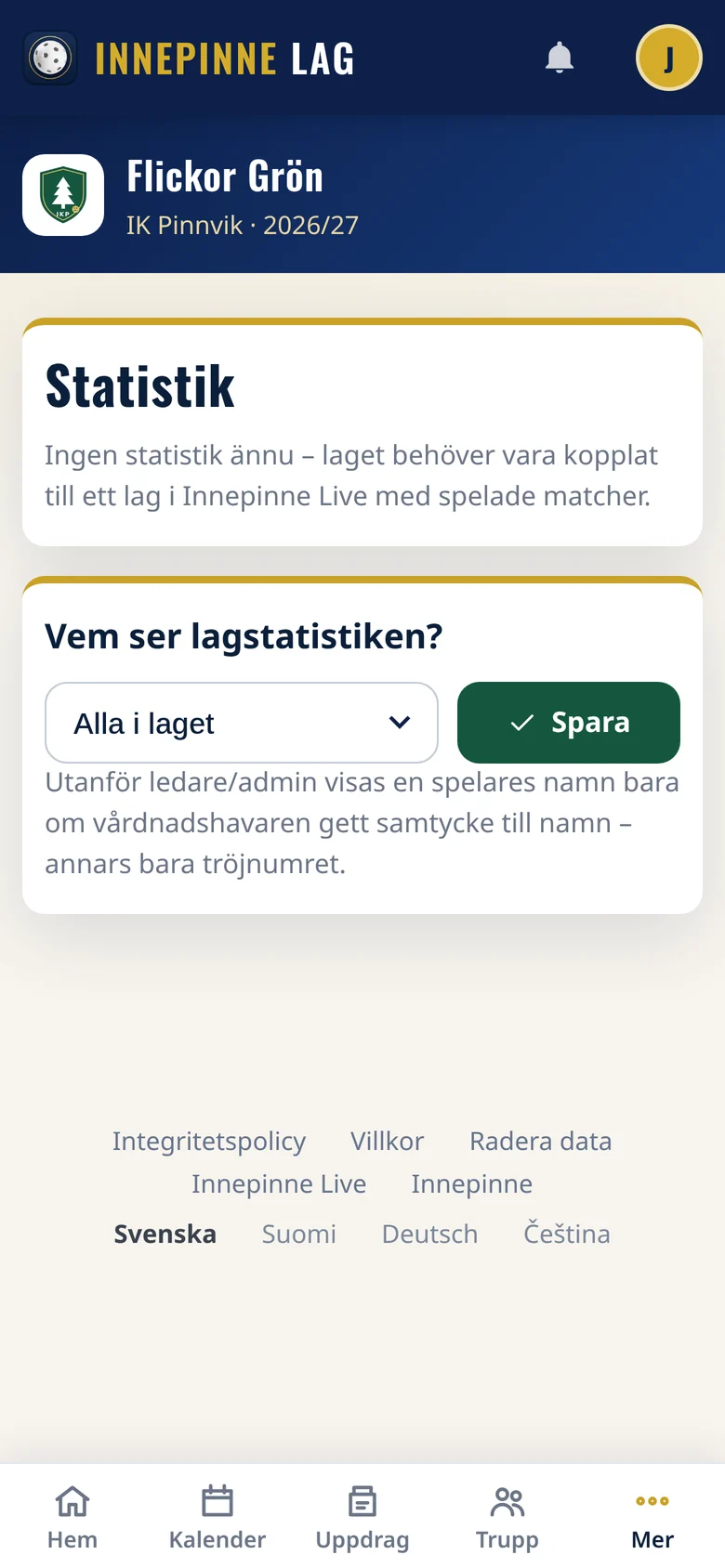725x1568 pixels.
Task: Open the Integritetspolicy link
Action: 209,1141
